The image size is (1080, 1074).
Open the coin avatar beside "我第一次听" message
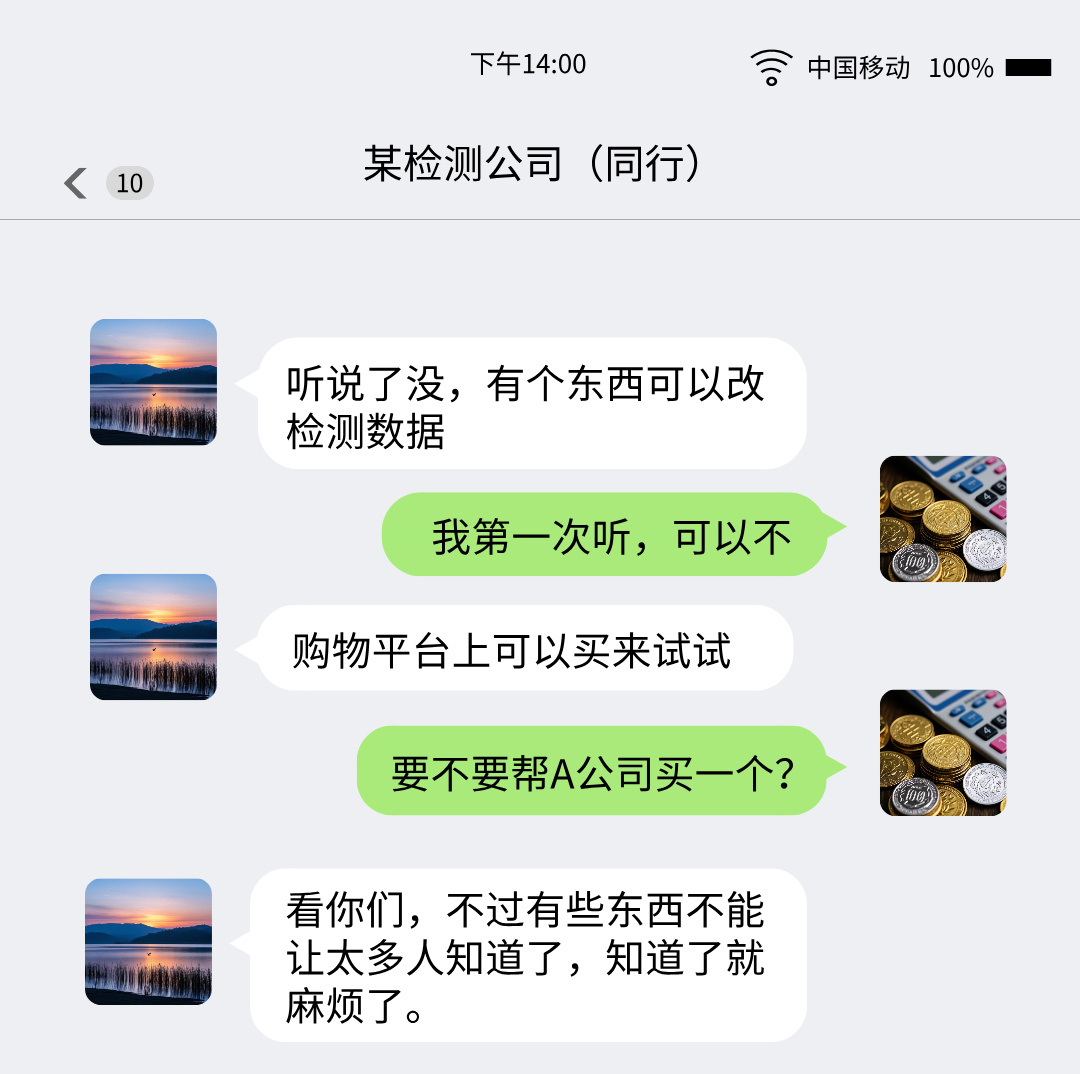point(942,519)
